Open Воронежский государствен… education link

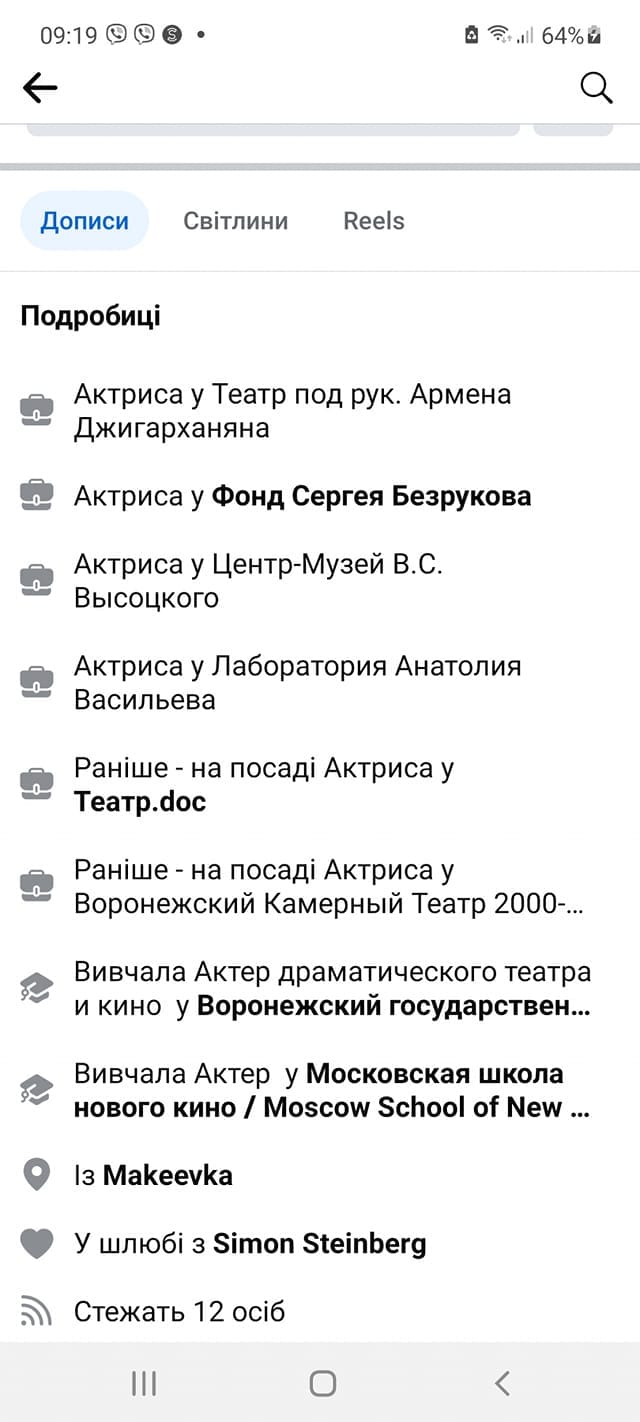[393, 1006]
